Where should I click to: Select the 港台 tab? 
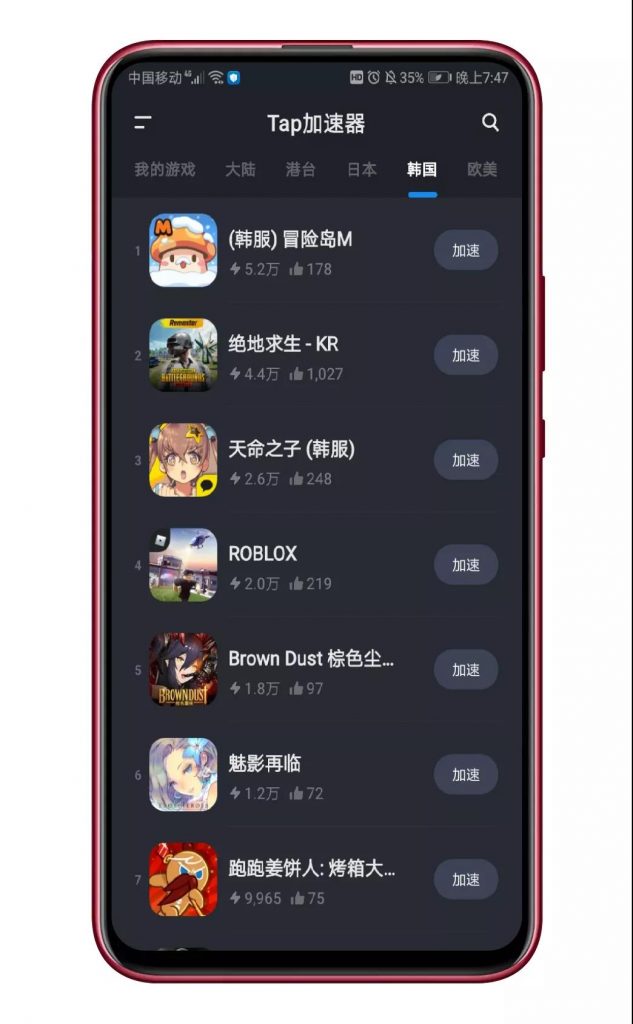tap(300, 170)
